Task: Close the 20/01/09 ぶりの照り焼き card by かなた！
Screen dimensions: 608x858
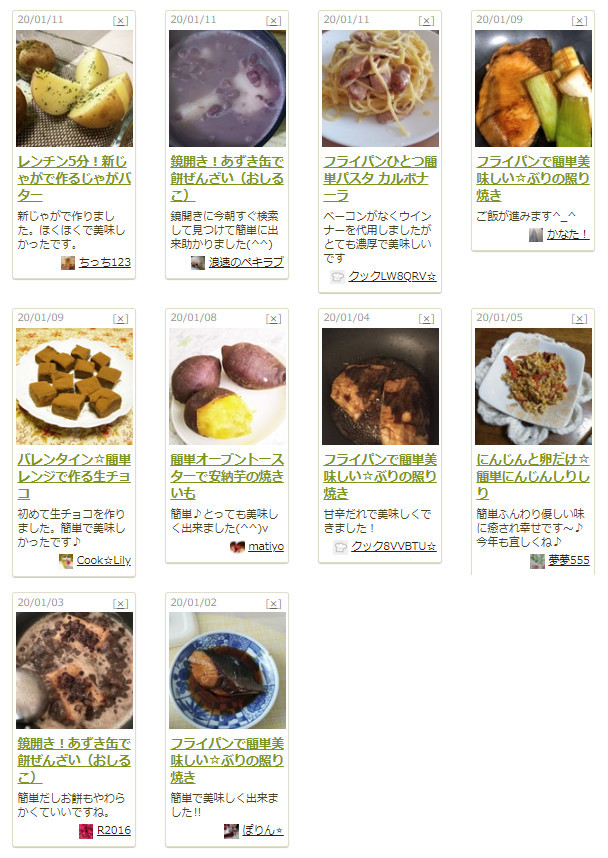Action: coord(579,20)
